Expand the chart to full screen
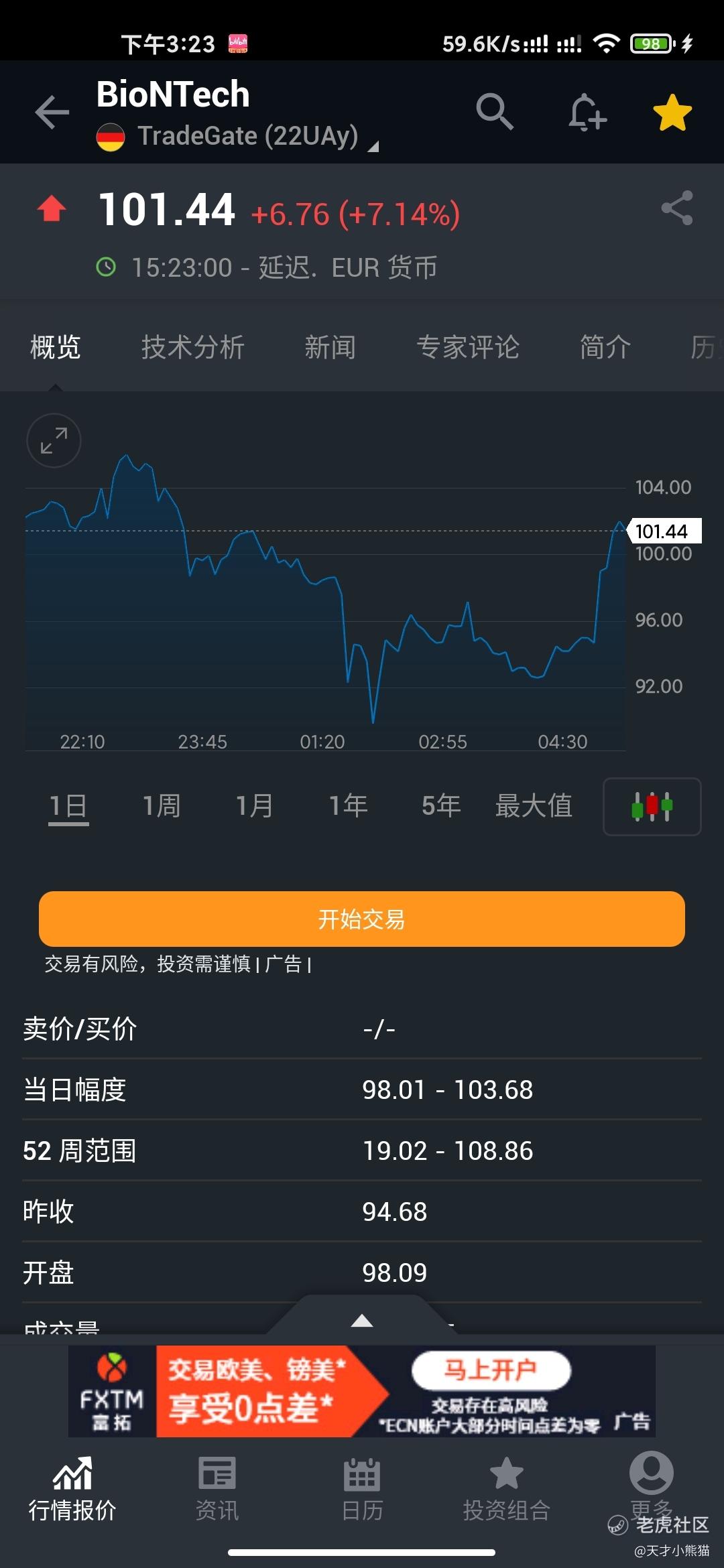Image resolution: width=724 pixels, height=1568 pixels. [x=54, y=440]
